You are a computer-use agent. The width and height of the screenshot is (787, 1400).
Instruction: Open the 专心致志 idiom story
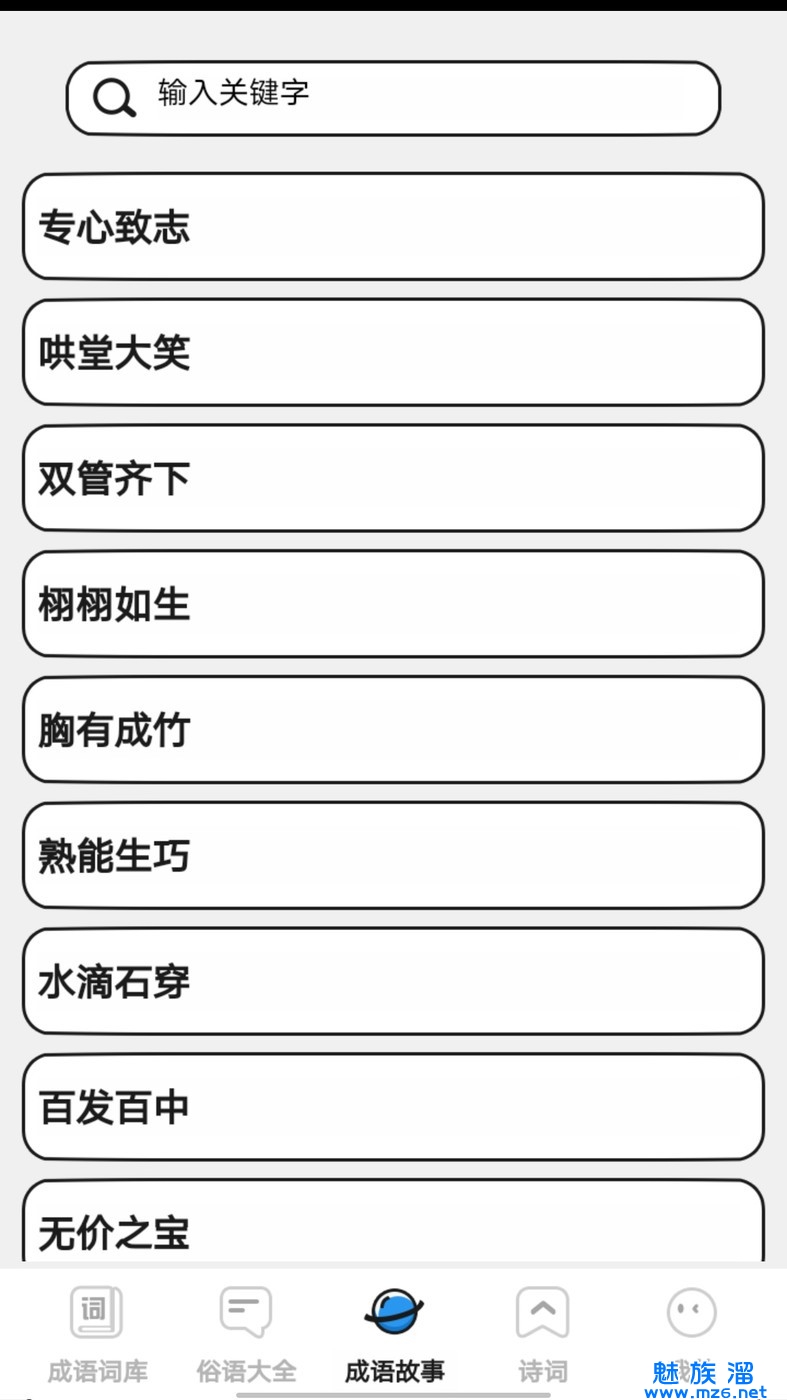[393, 227]
